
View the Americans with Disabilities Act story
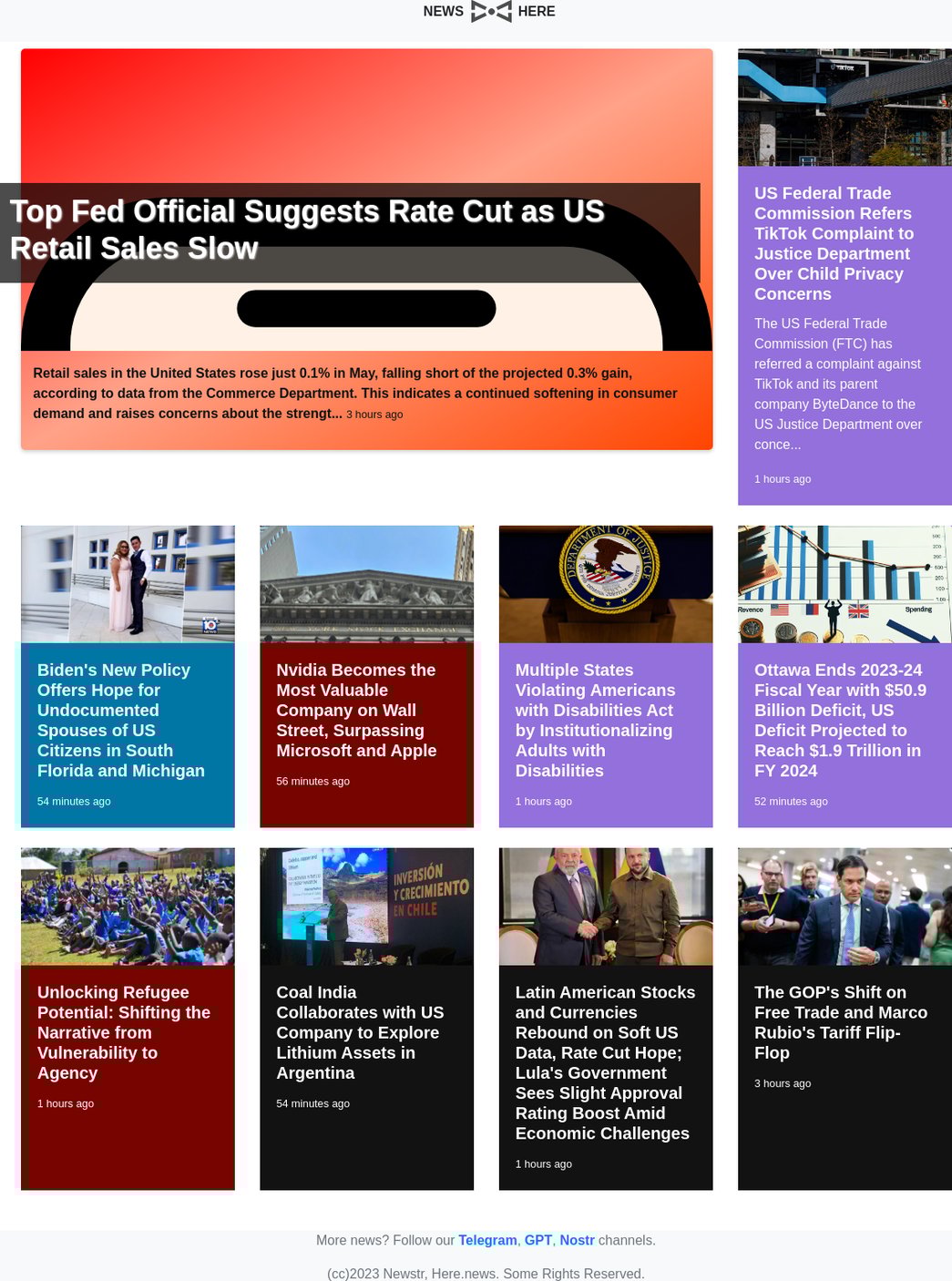tap(595, 720)
